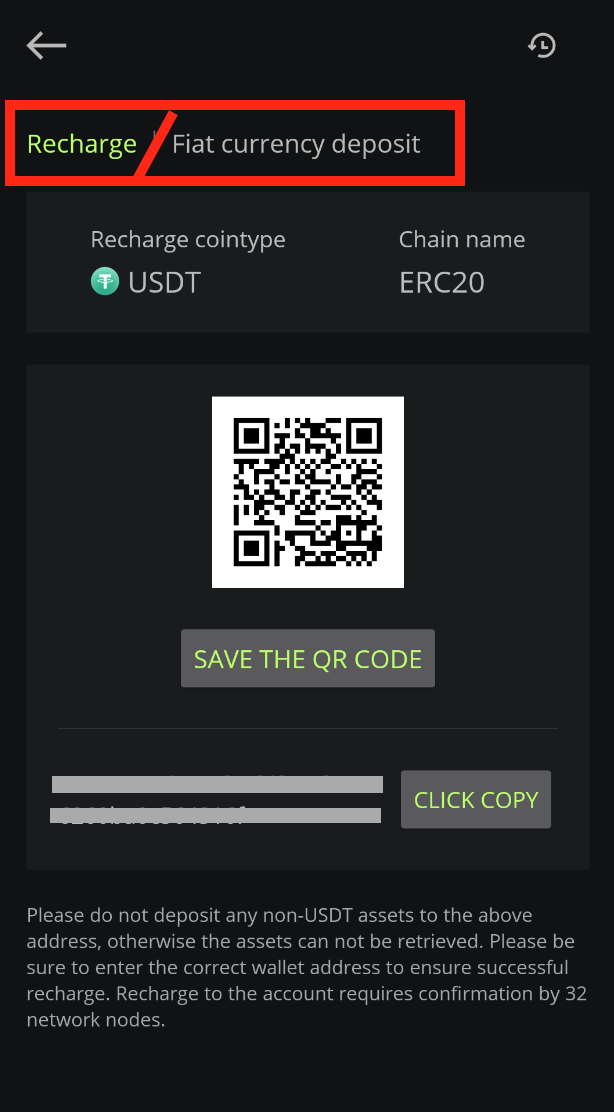
Task: Switch to Fiat currency deposit tab
Action: [296, 144]
